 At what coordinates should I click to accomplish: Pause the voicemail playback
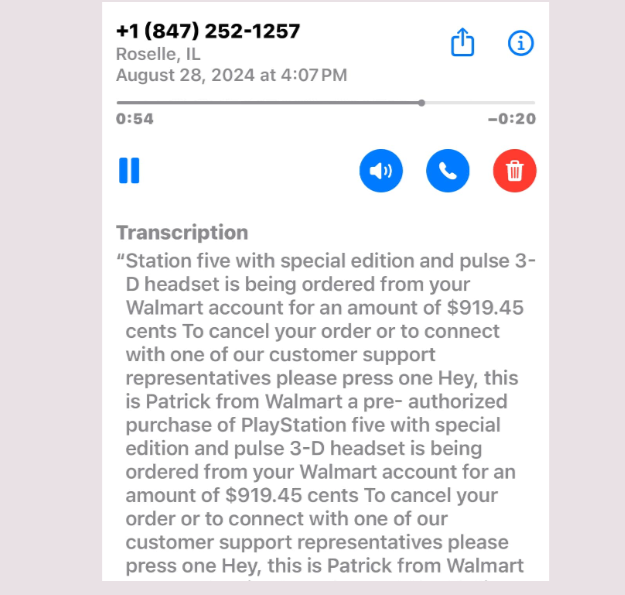coord(129,171)
